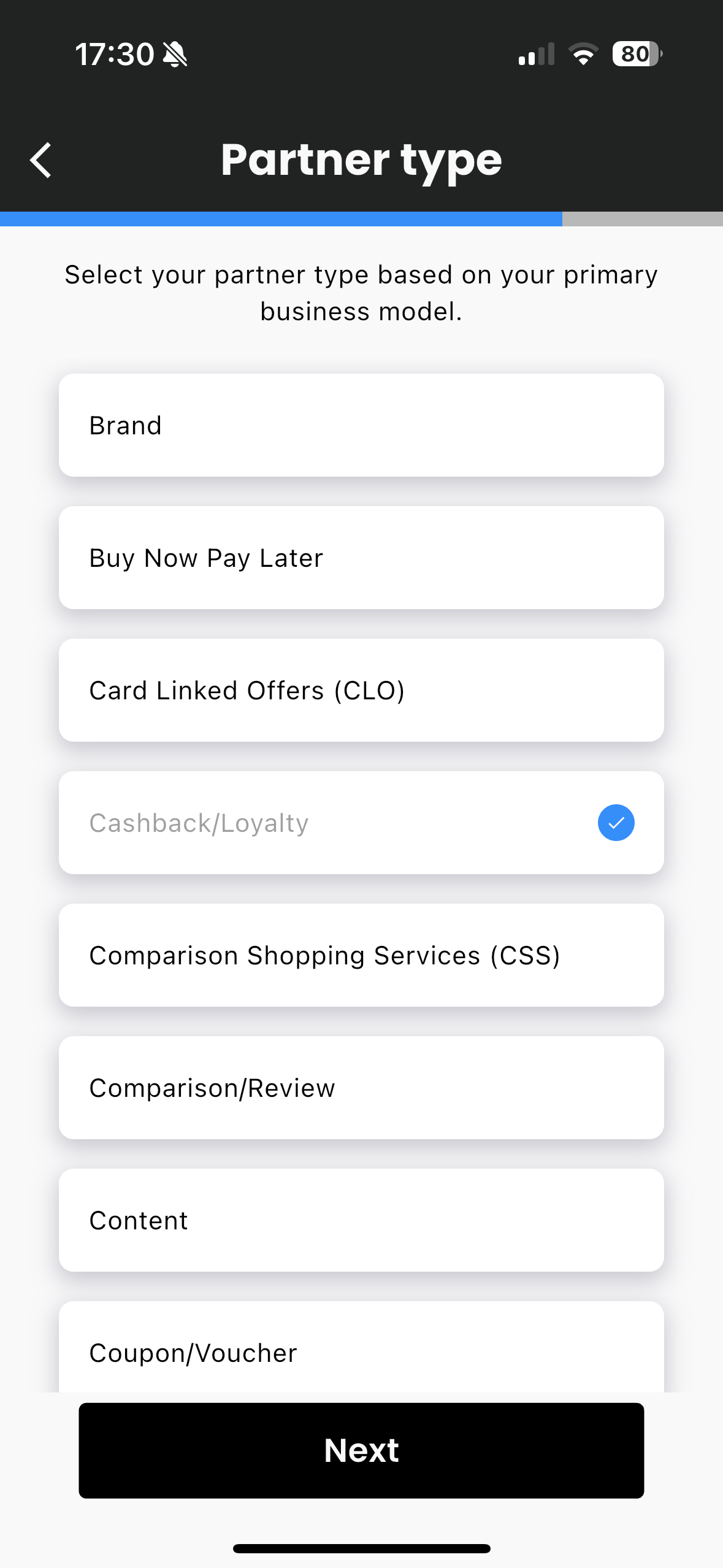This screenshot has height=1568, width=723.
Task: Go back using the header arrow
Action: pos(41,161)
